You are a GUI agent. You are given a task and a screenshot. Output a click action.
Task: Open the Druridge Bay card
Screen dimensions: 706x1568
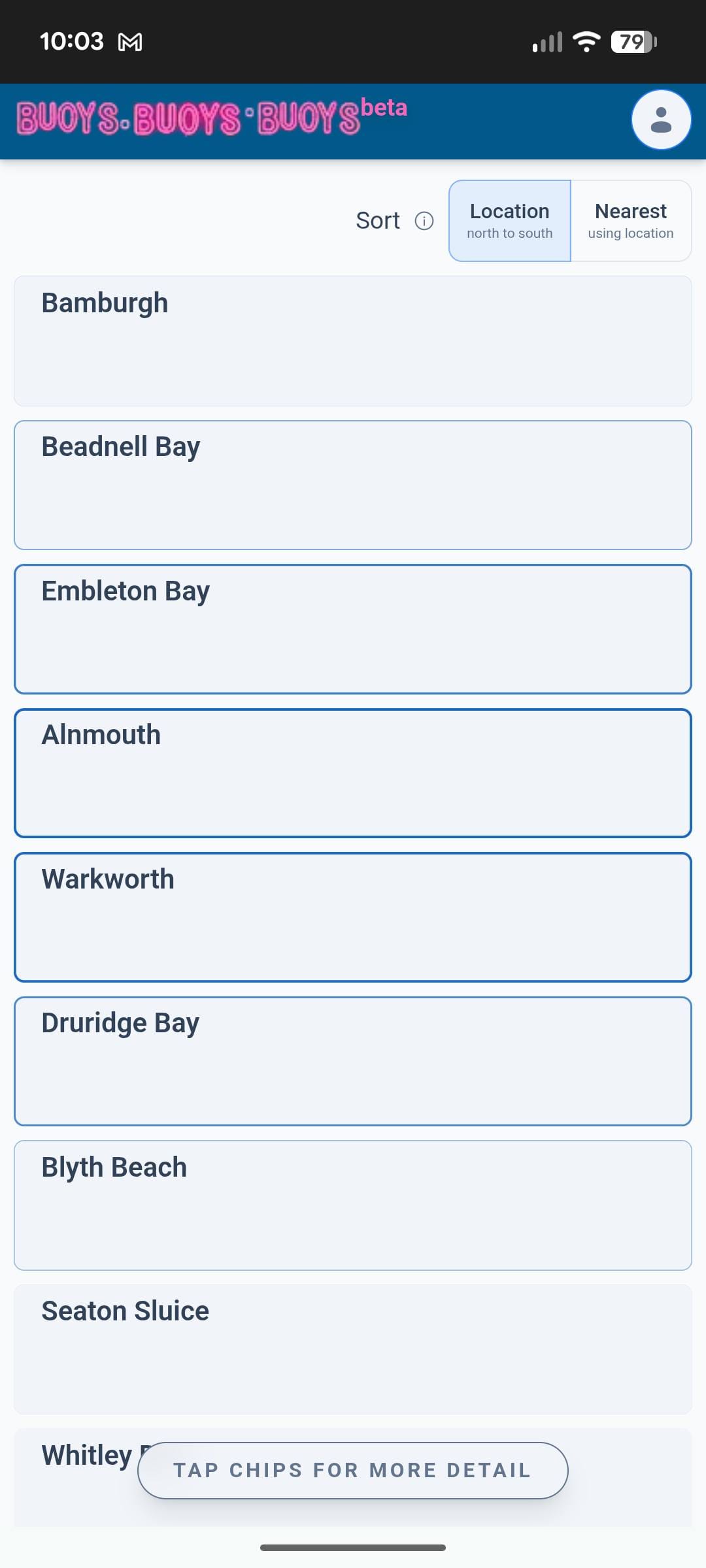point(353,1061)
